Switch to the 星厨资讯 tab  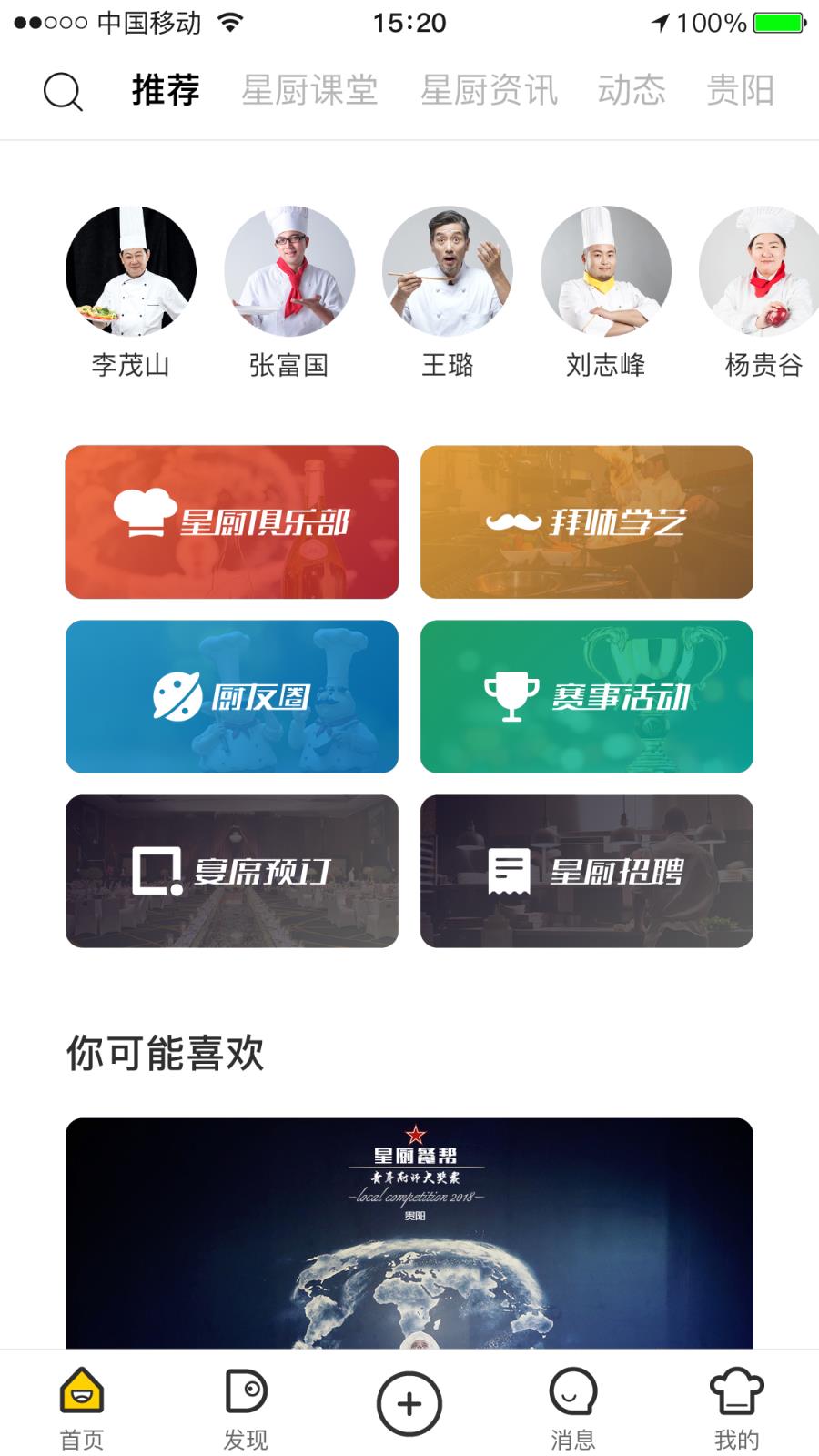pos(490,90)
